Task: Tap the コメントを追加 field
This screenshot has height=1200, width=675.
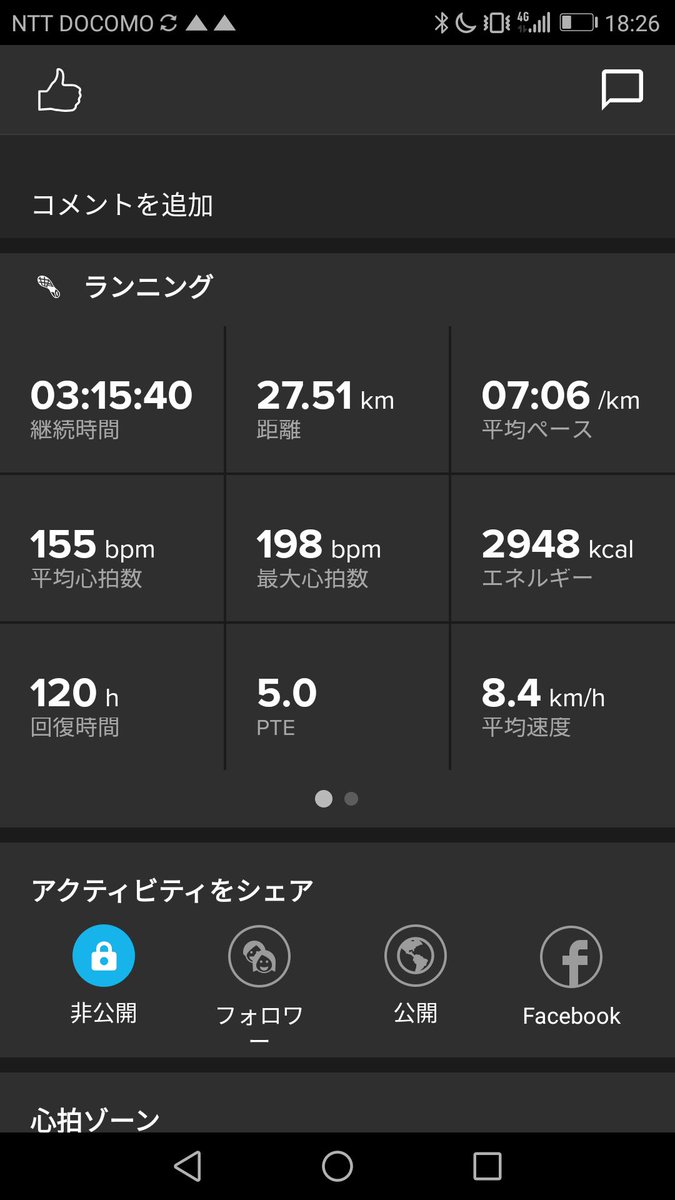Action: pos(337,205)
